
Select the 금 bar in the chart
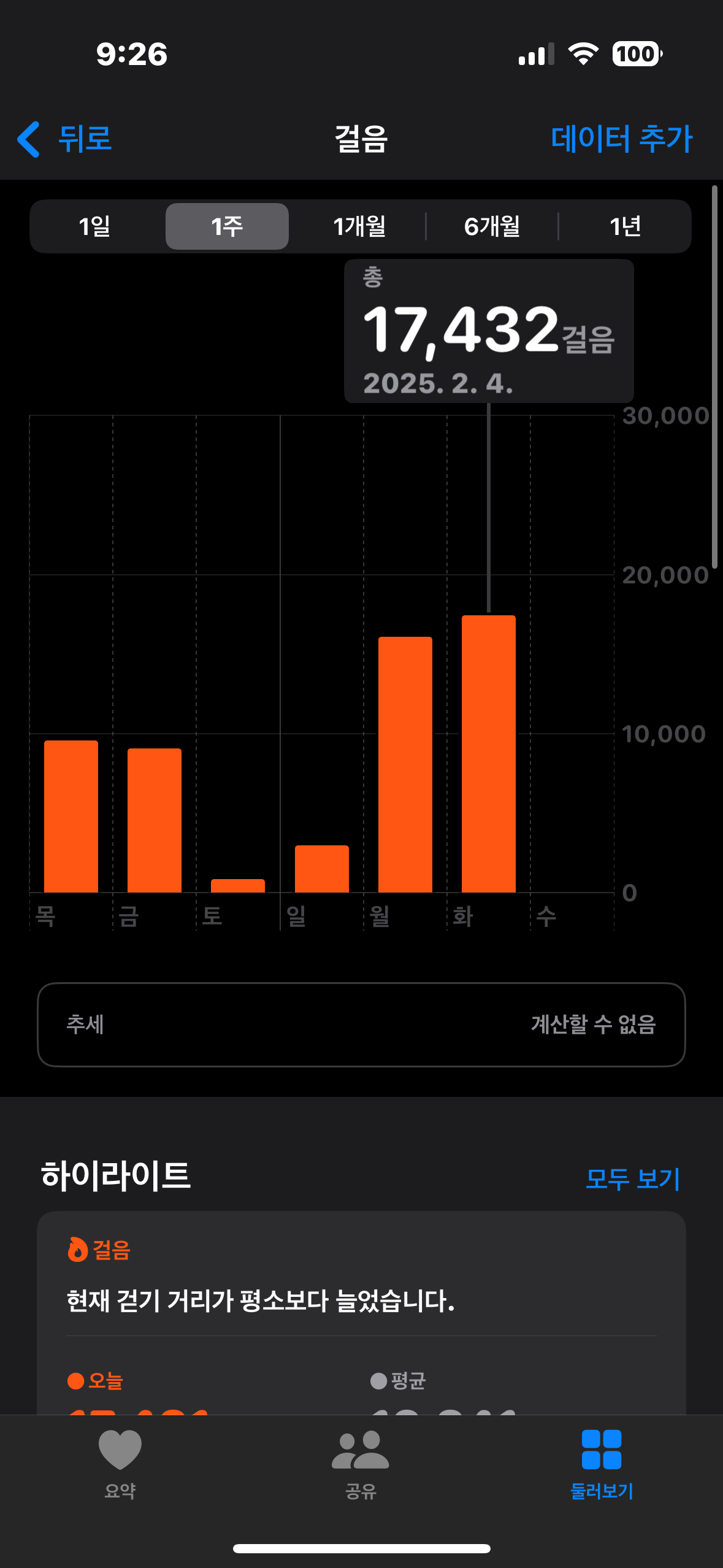tap(155, 820)
